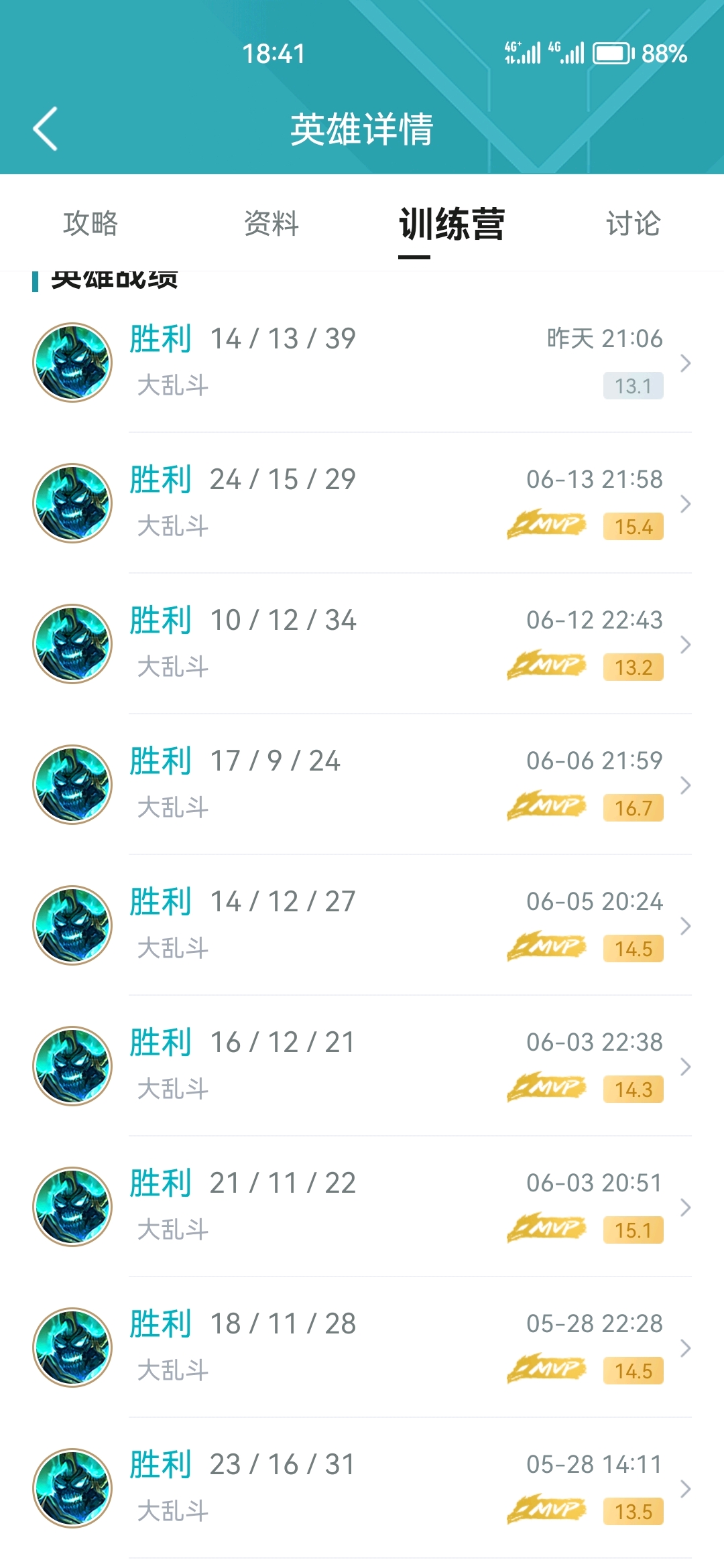View the 10 / 12 / 34 match details
Viewport: 724px width, 1568px height.
click(362, 644)
